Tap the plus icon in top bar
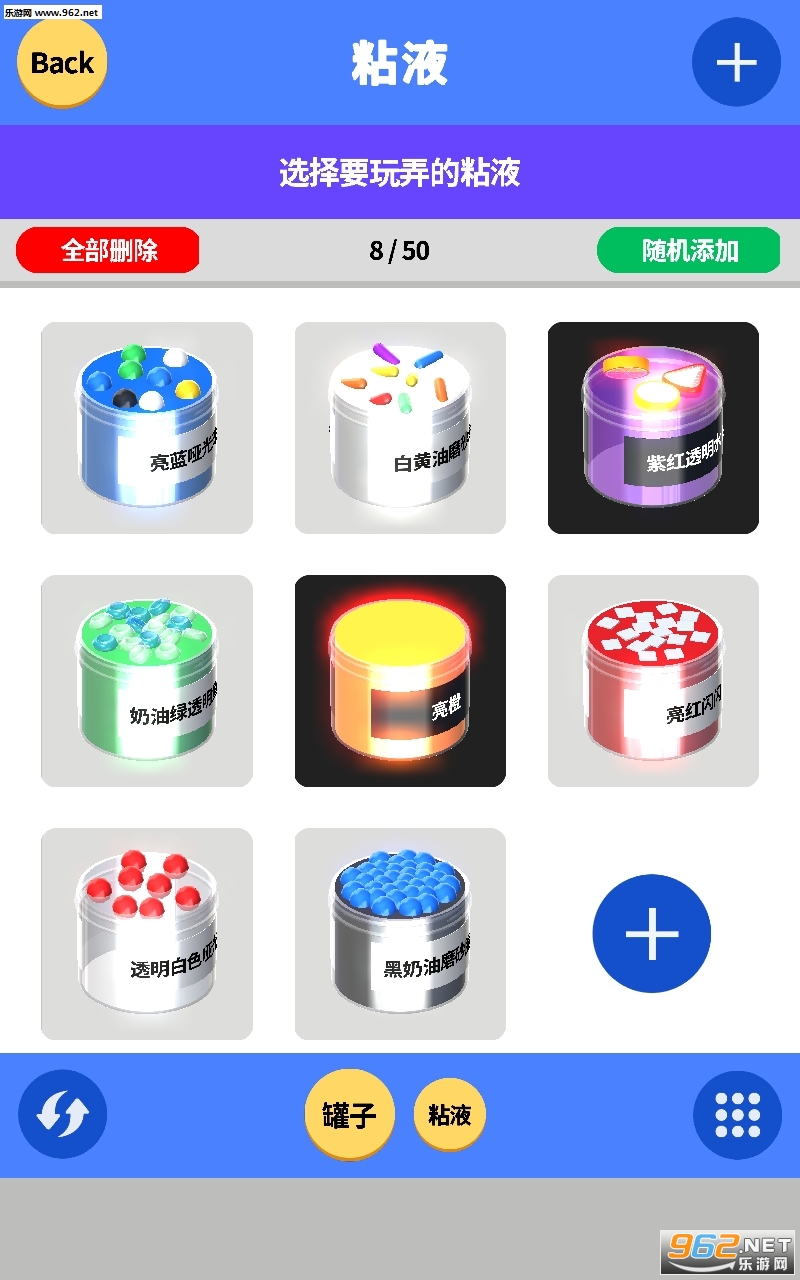This screenshot has width=800, height=1280. point(736,62)
